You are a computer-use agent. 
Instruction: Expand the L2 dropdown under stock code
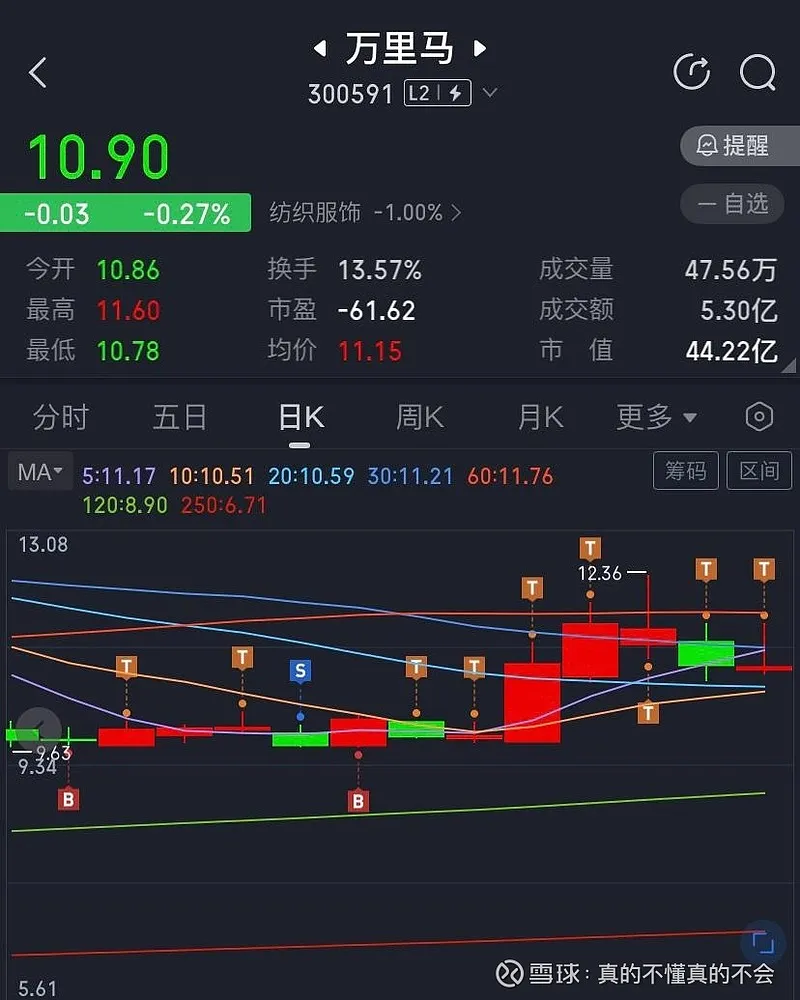click(x=490, y=94)
